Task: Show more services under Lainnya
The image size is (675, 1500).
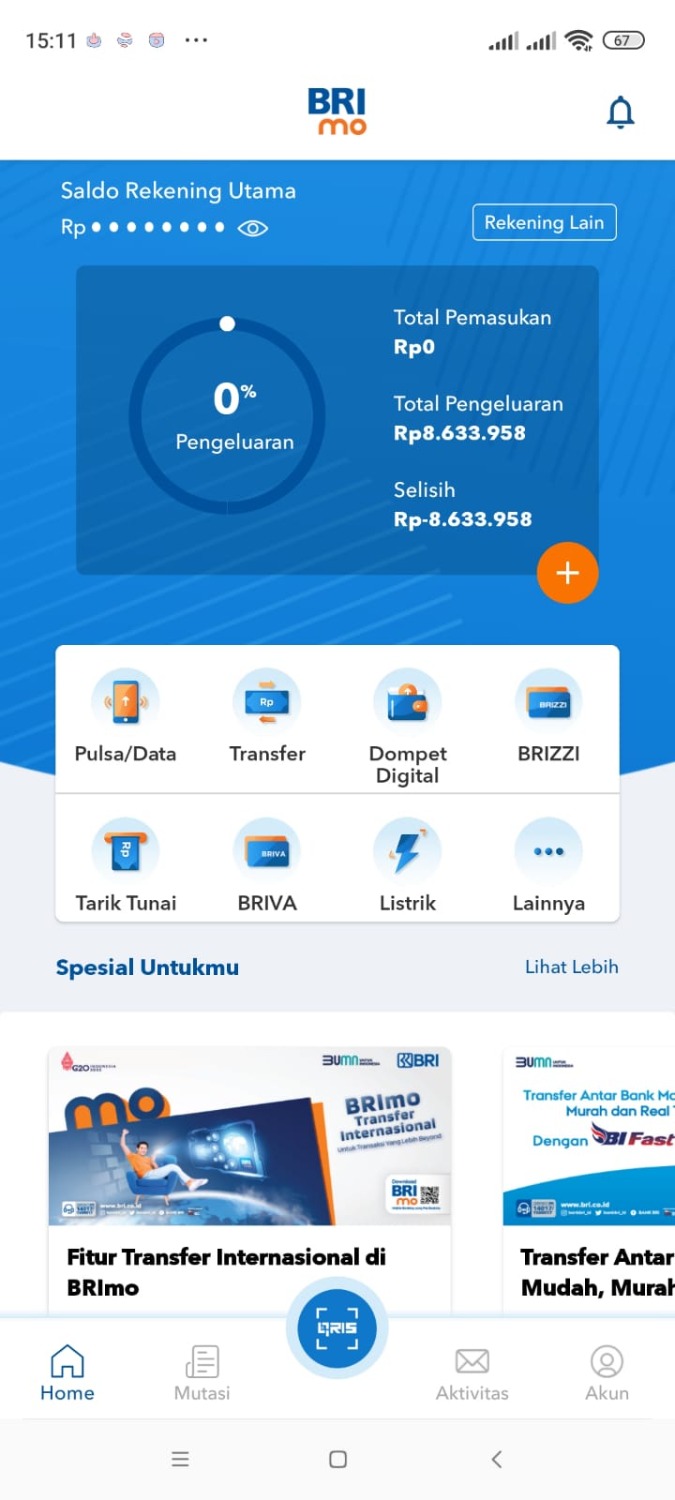Action: [x=548, y=865]
